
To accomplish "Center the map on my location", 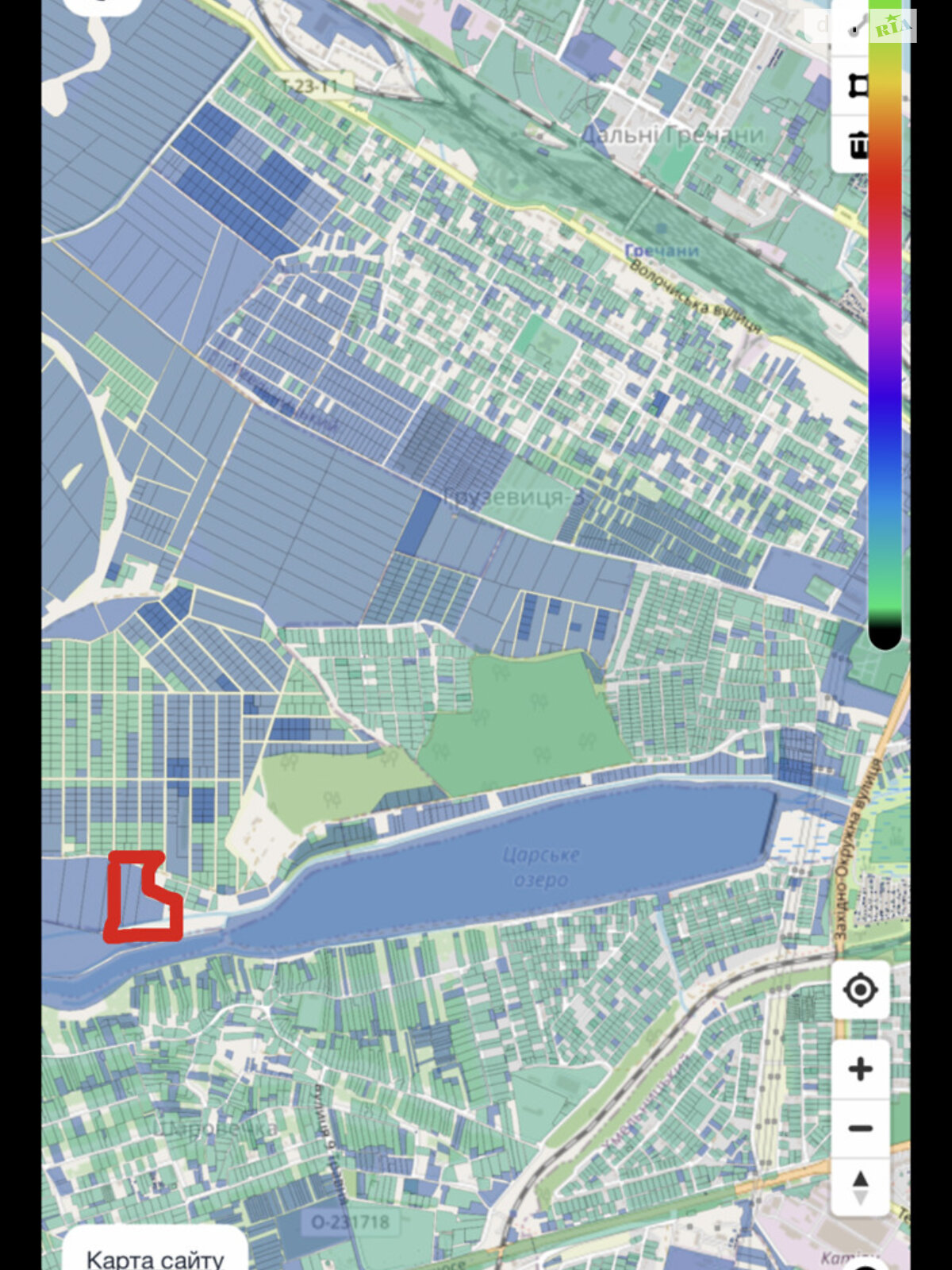I will point(860,990).
